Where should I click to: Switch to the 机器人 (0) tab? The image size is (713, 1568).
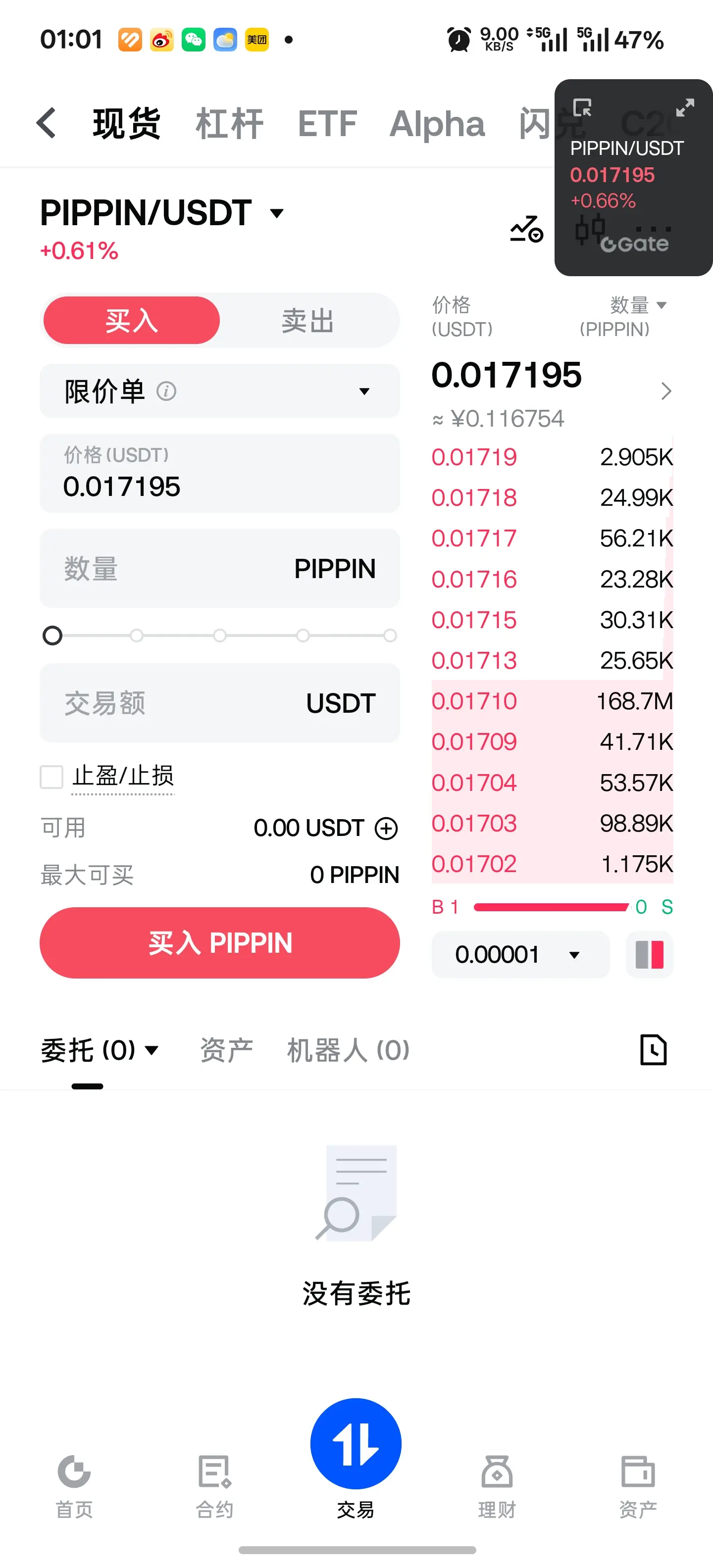click(x=348, y=1050)
